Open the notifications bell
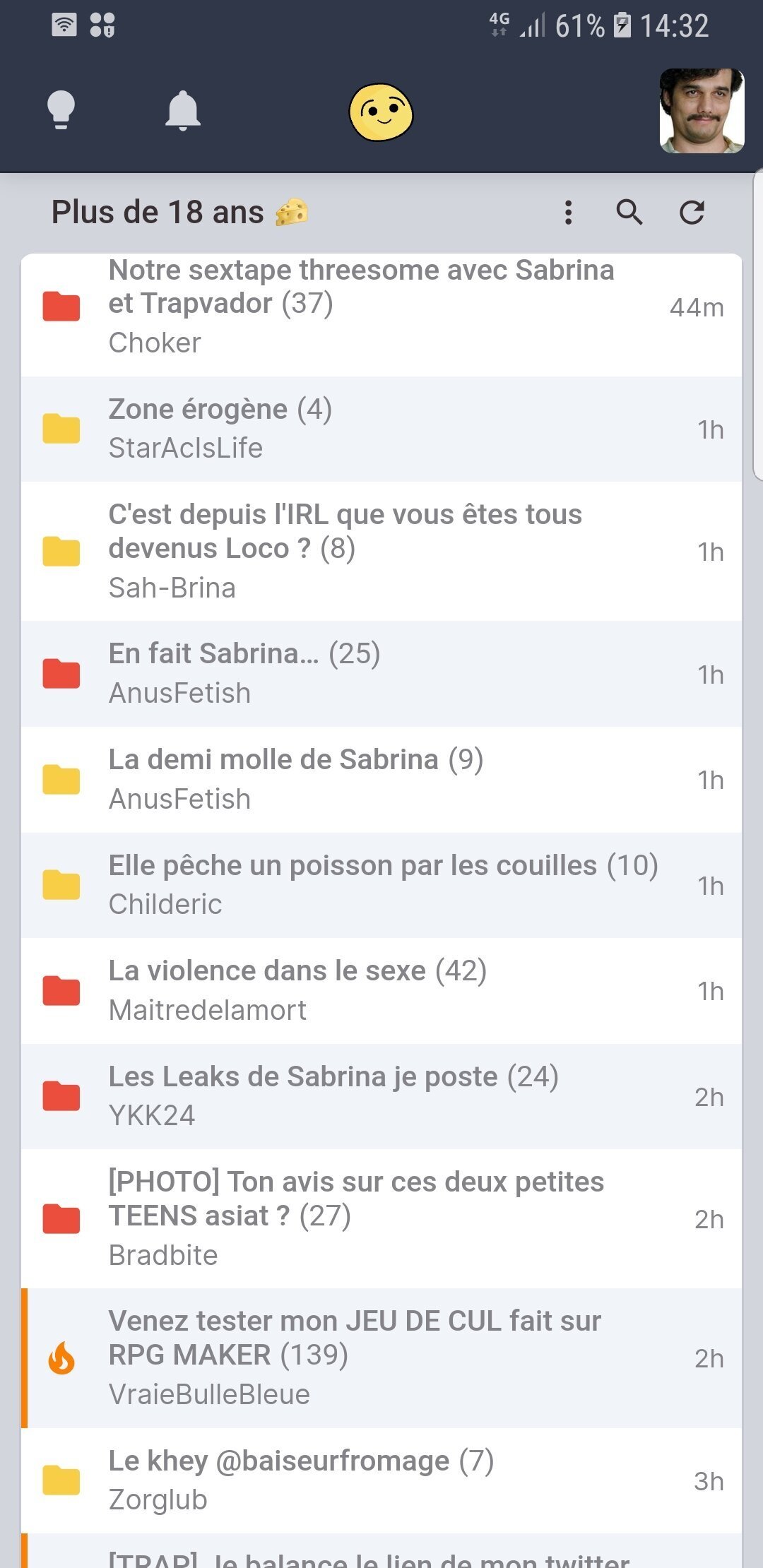 182,111
